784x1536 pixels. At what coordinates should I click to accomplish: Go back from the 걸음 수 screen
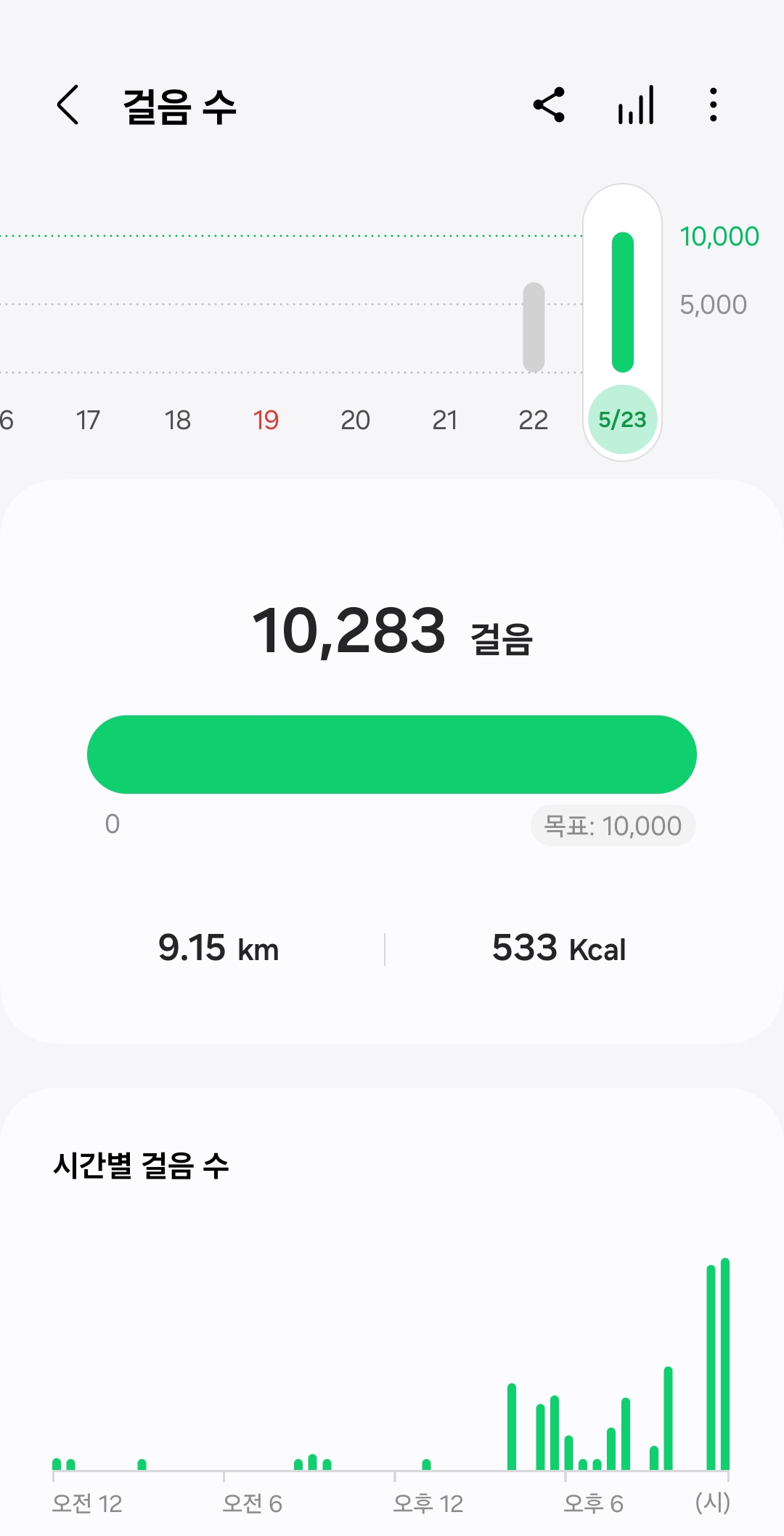coord(68,105)
